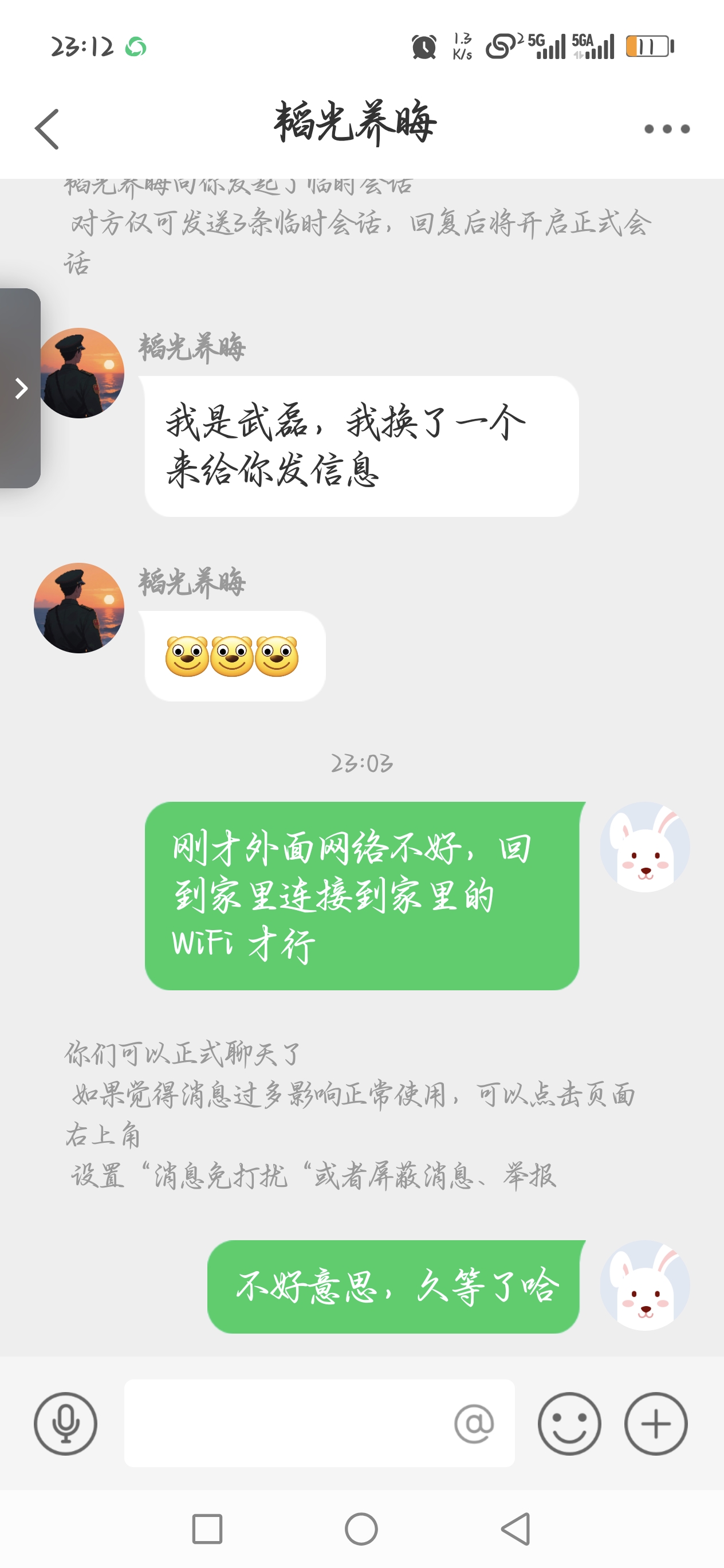
Task: View my rabbit avatar beside 不好意思 message
Action: [644, 1285]
